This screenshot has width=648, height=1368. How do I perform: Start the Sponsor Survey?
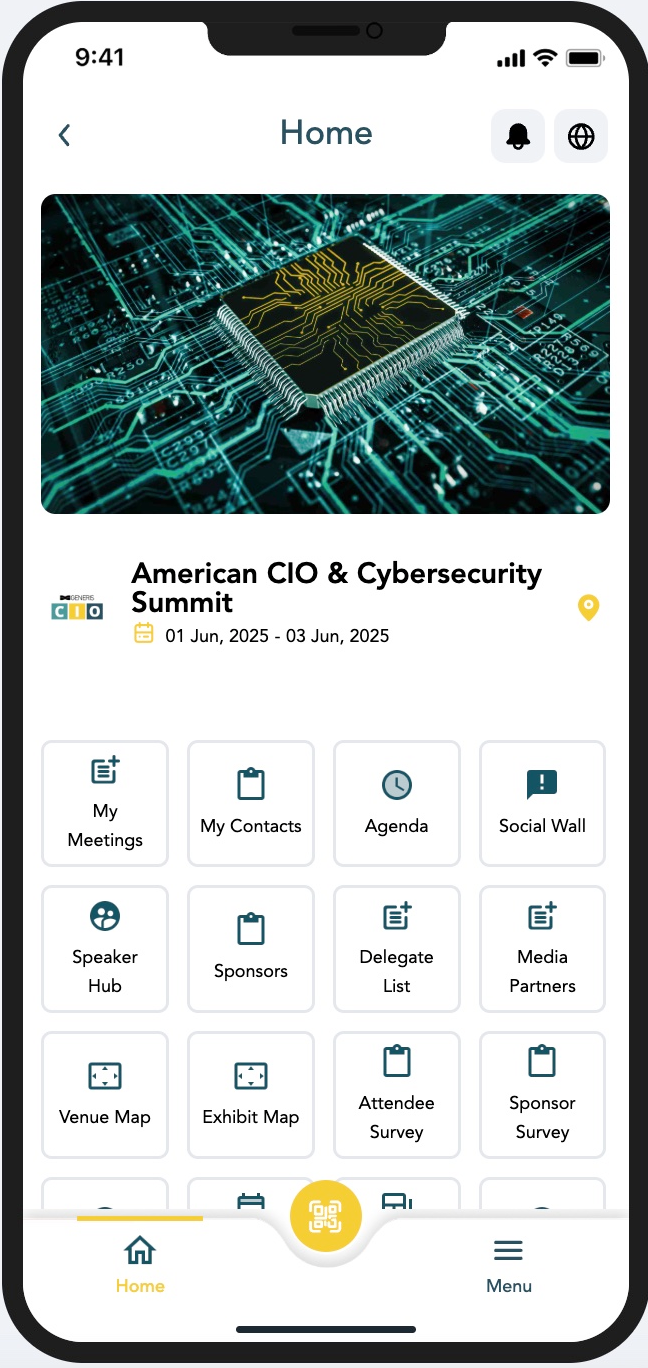tap(542, 1094)
